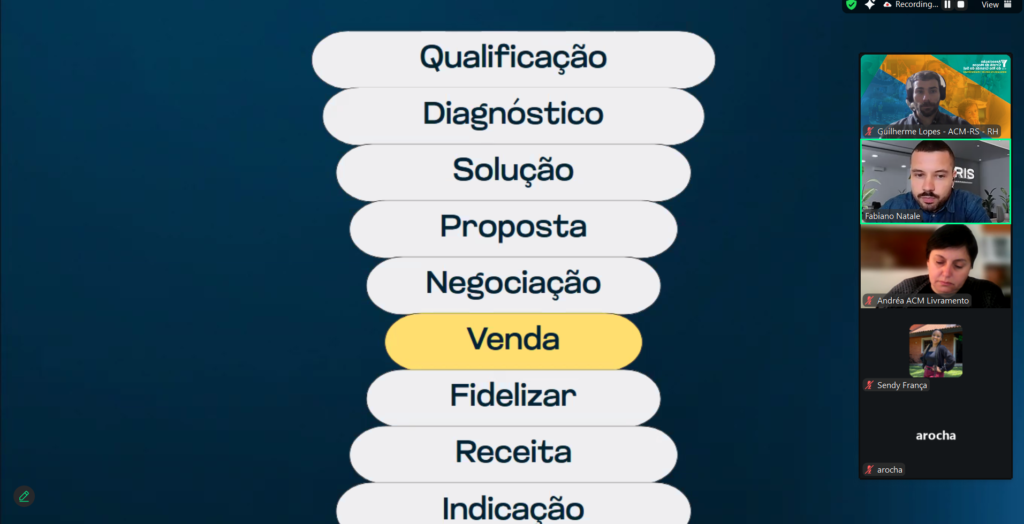The height and width of the screenshot is (524, 1024).
Task: Select Fabiano Natale's video tile
Action: tap(935, 181)
